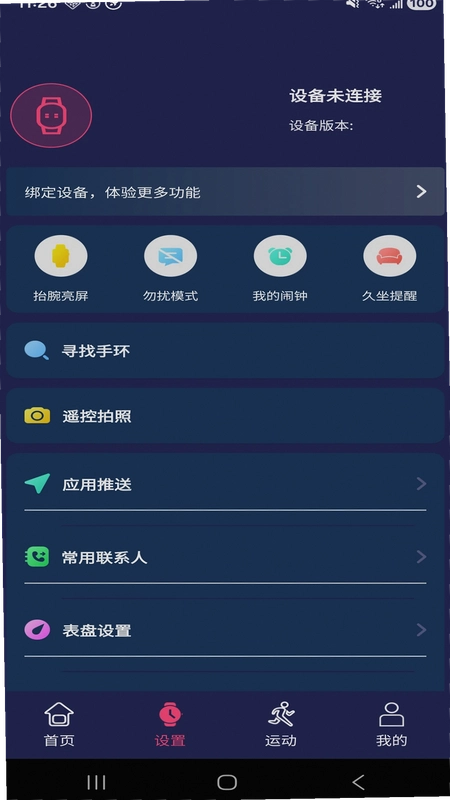Open 表盘设置 watch face settings
The image size is (450, 800).
pyautogui.click(x=226, y=630)
